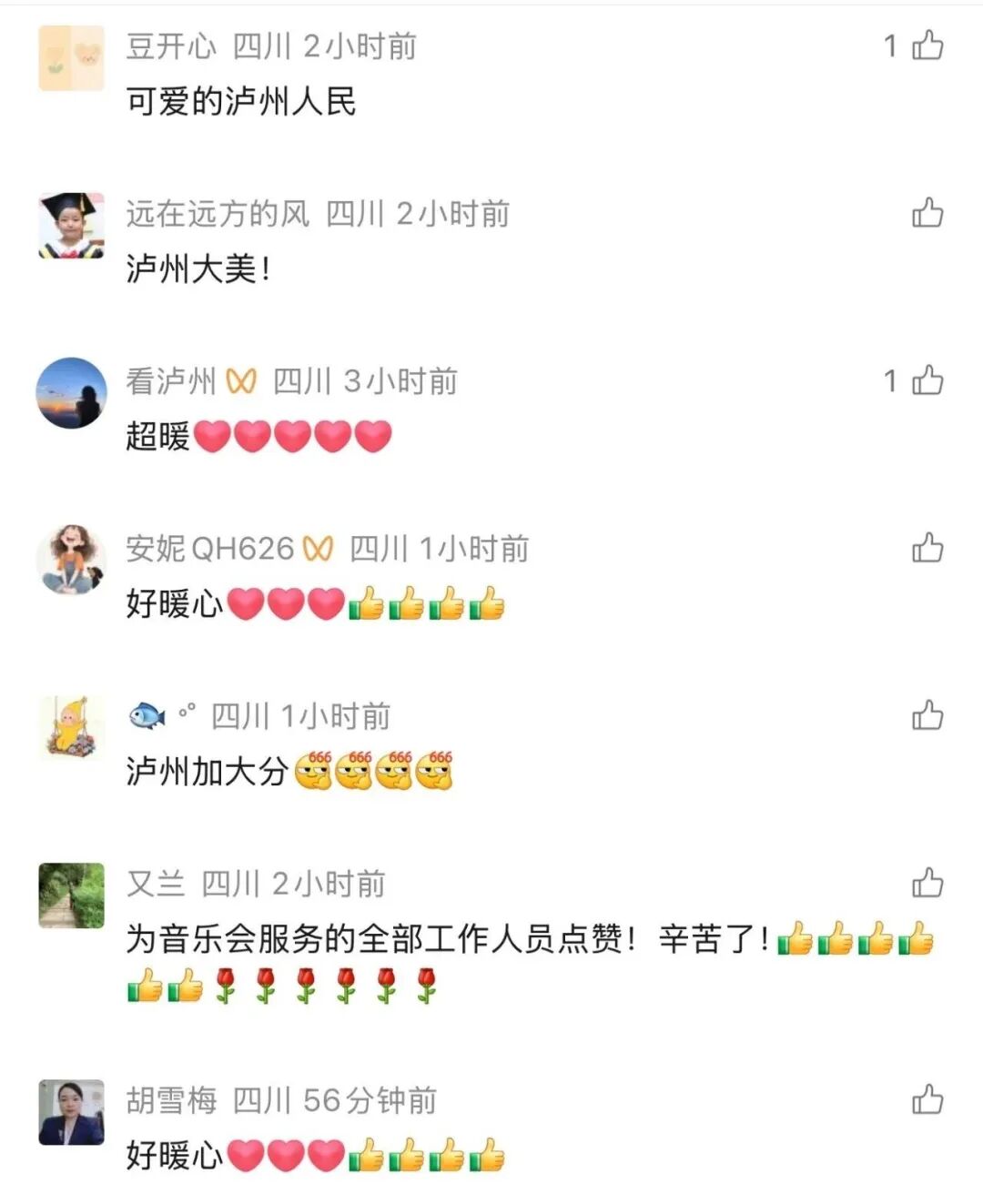Like 看泸州's comment 超暖
The image size is (983, 1204).
(927, 379)
